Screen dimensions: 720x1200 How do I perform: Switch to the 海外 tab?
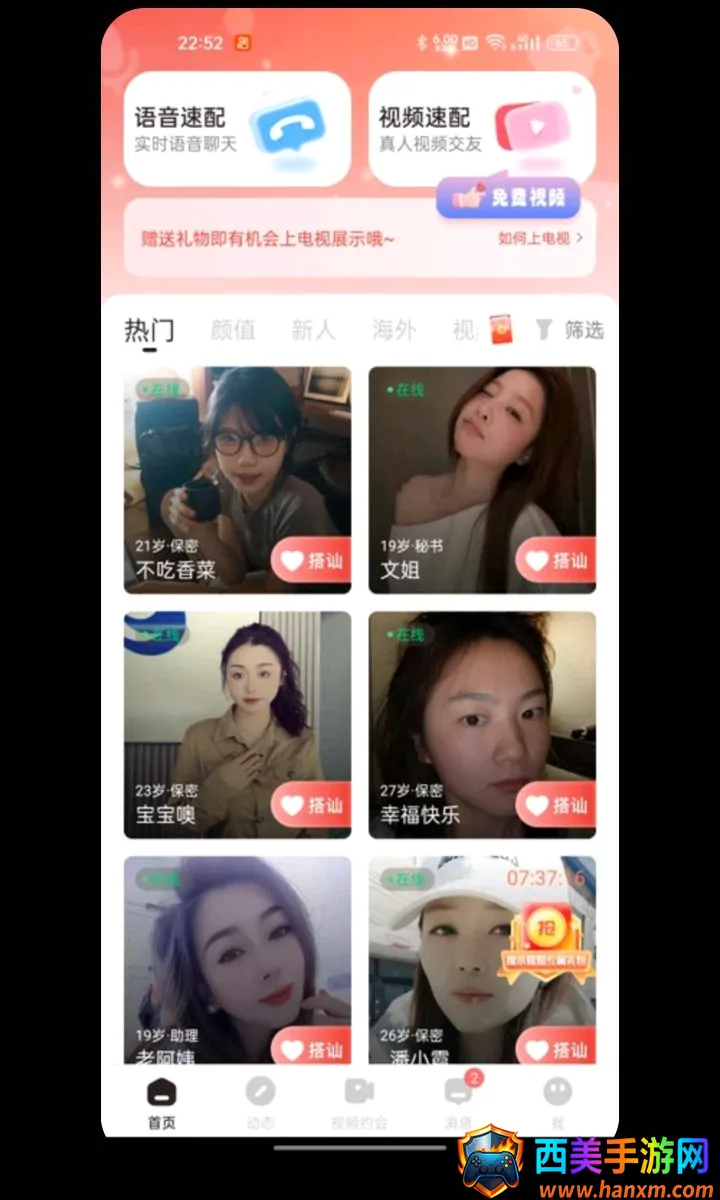pyautogui.click(x=393, y=330)
